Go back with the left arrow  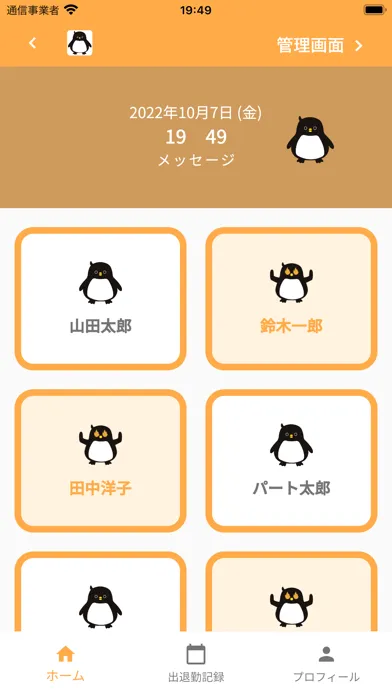pyautogui.click(x=32, y=44)
